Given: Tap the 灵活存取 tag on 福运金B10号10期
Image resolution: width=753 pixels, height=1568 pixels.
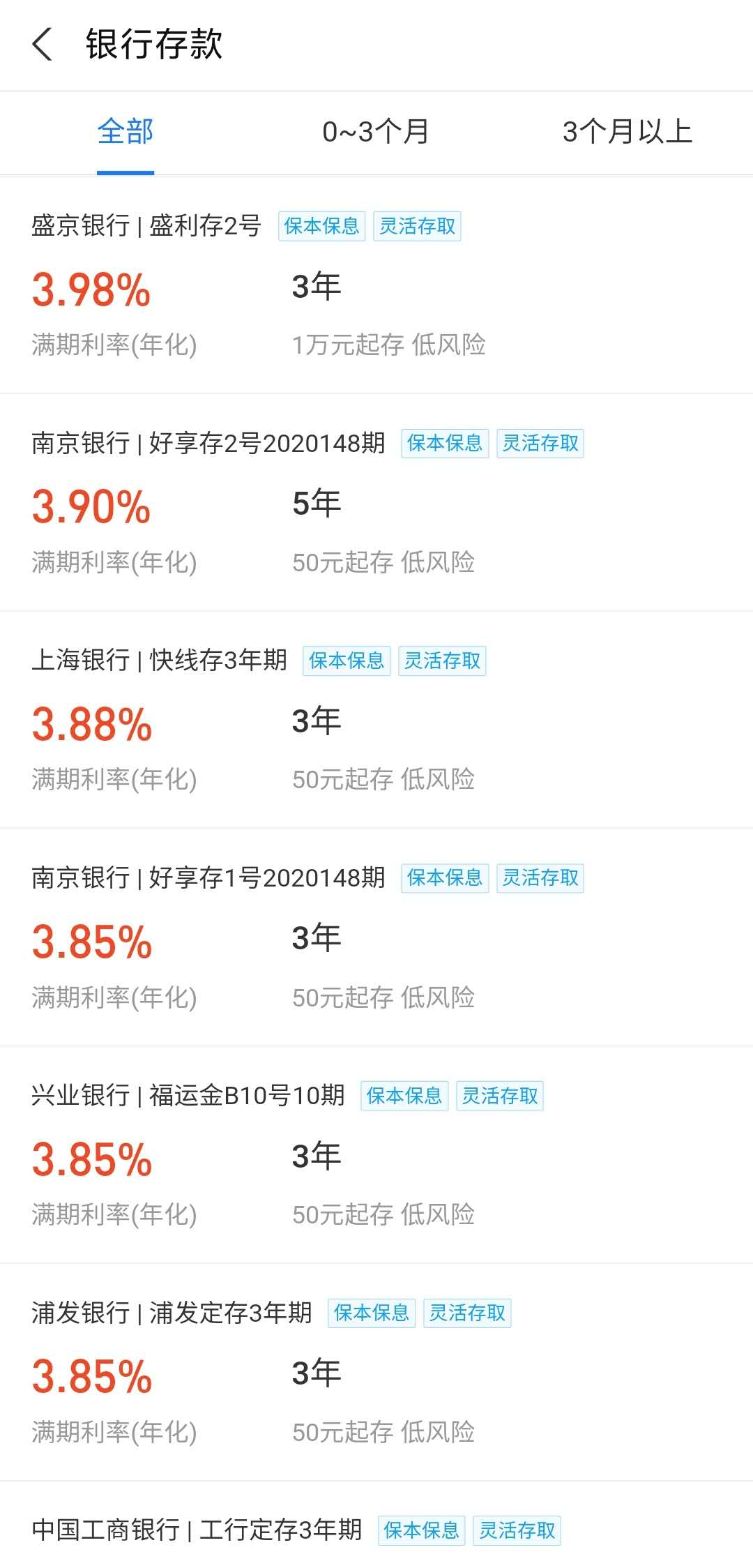Looking at the screenshot, I should (x=501, y=1096).
